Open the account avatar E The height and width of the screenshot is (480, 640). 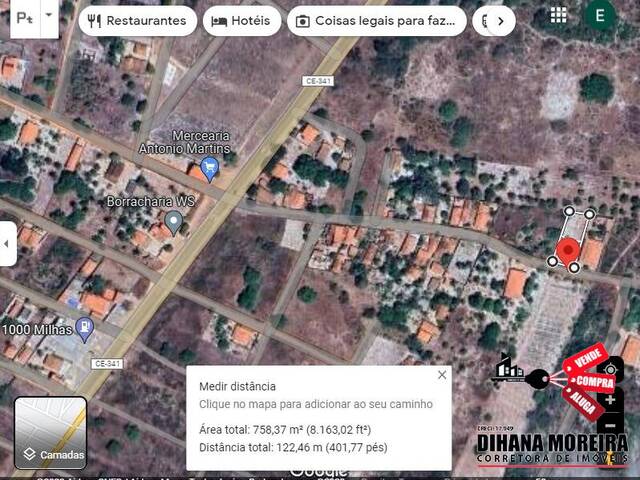tap(600, 15)
